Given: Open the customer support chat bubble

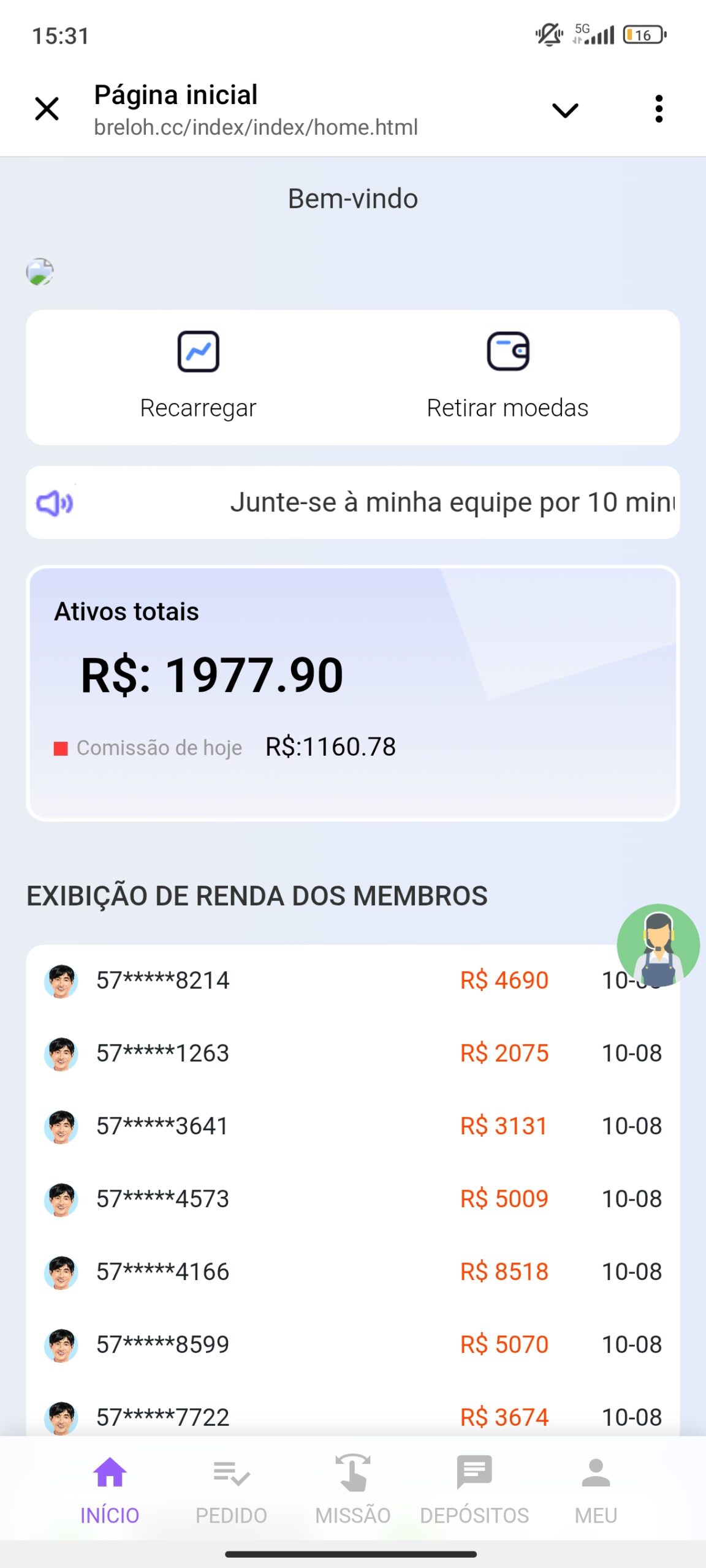Looking at the screenshot, I should 658,944.
